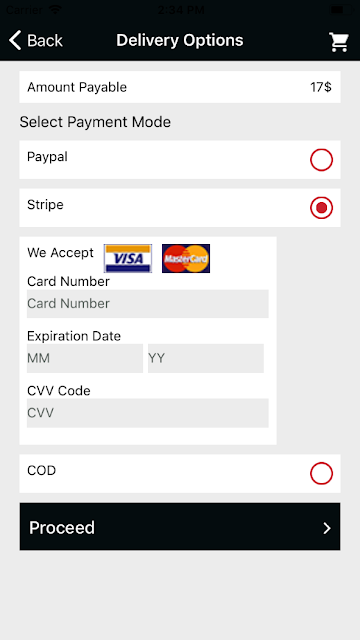Choose the Stripe radio button
The height and width of the screenshot is (640, 360).
tap(321, 208)
